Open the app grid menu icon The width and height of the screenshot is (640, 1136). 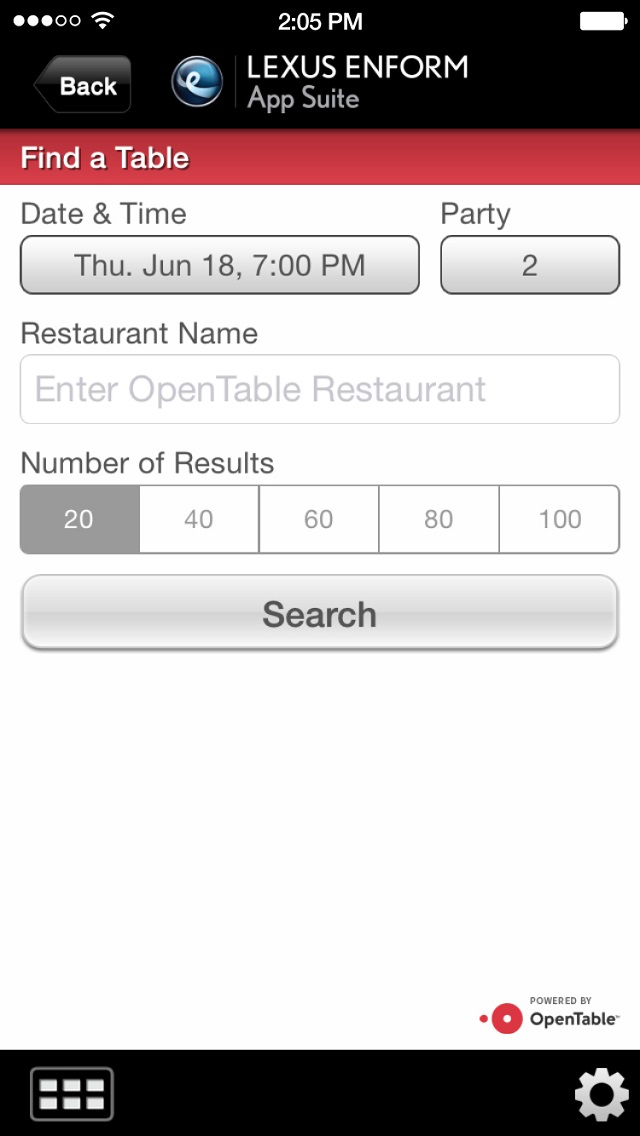(x=72, y=1094)
